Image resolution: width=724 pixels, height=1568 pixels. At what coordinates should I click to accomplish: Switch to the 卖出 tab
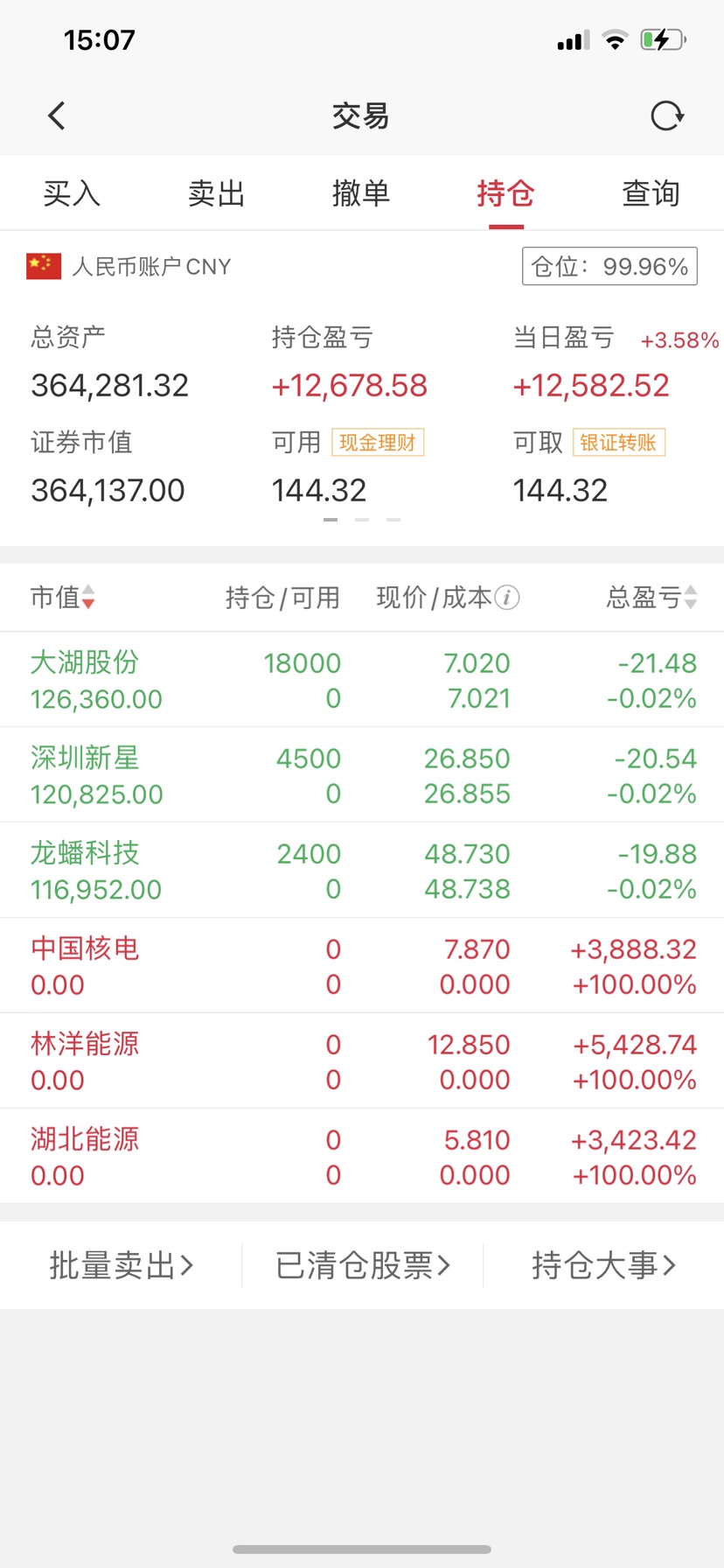(217, 193)
